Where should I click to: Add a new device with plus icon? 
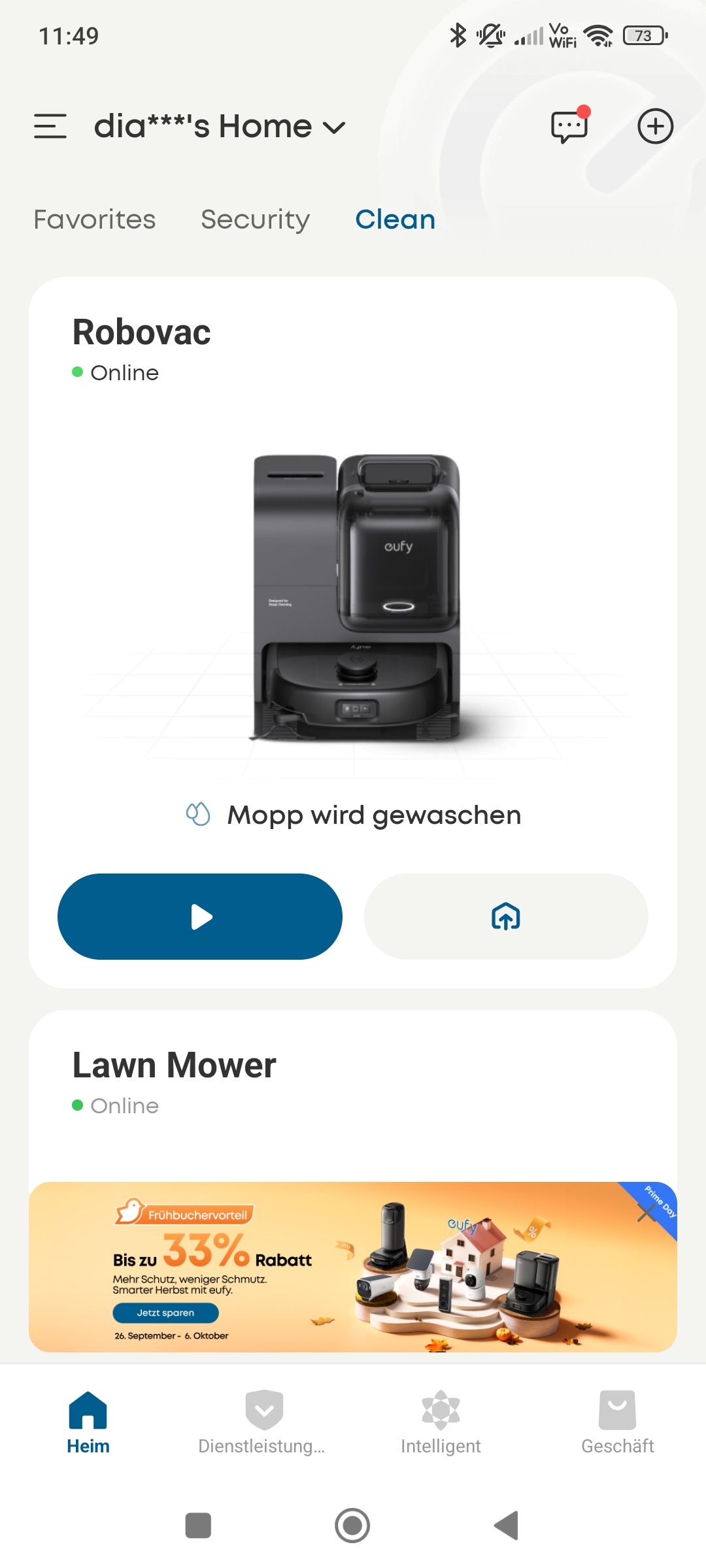pos(655,126)
